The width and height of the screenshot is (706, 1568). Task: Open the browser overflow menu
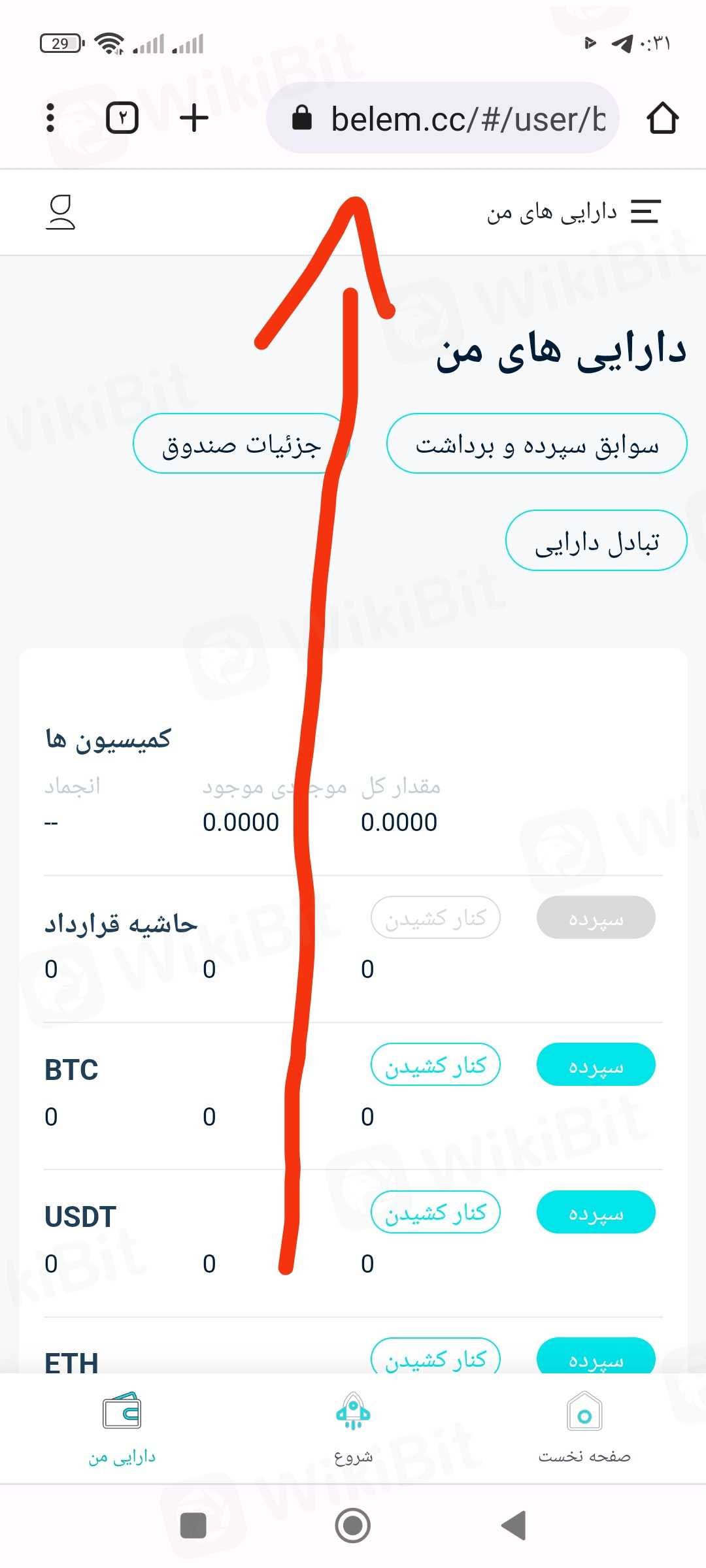(50, 118)
